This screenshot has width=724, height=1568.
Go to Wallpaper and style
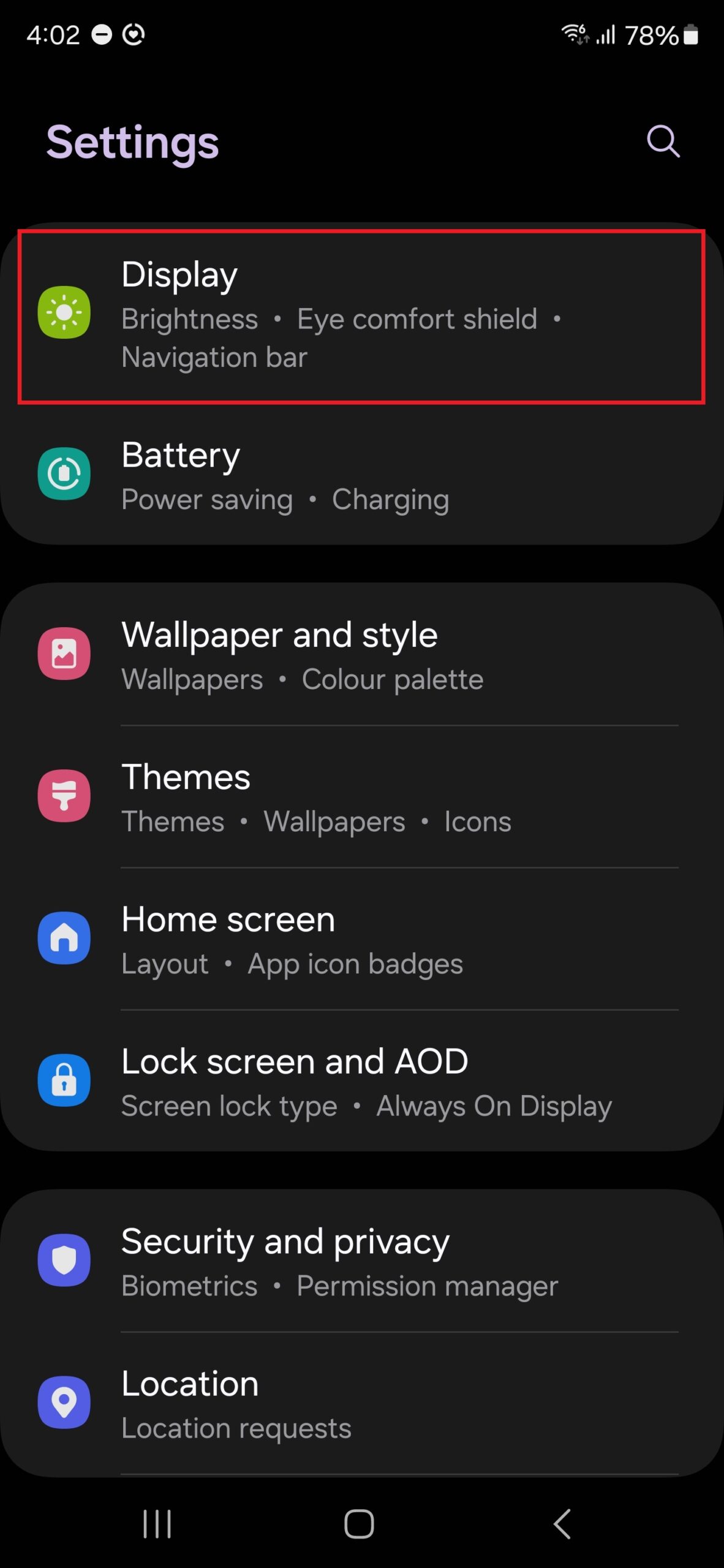[x=361, y=654]
